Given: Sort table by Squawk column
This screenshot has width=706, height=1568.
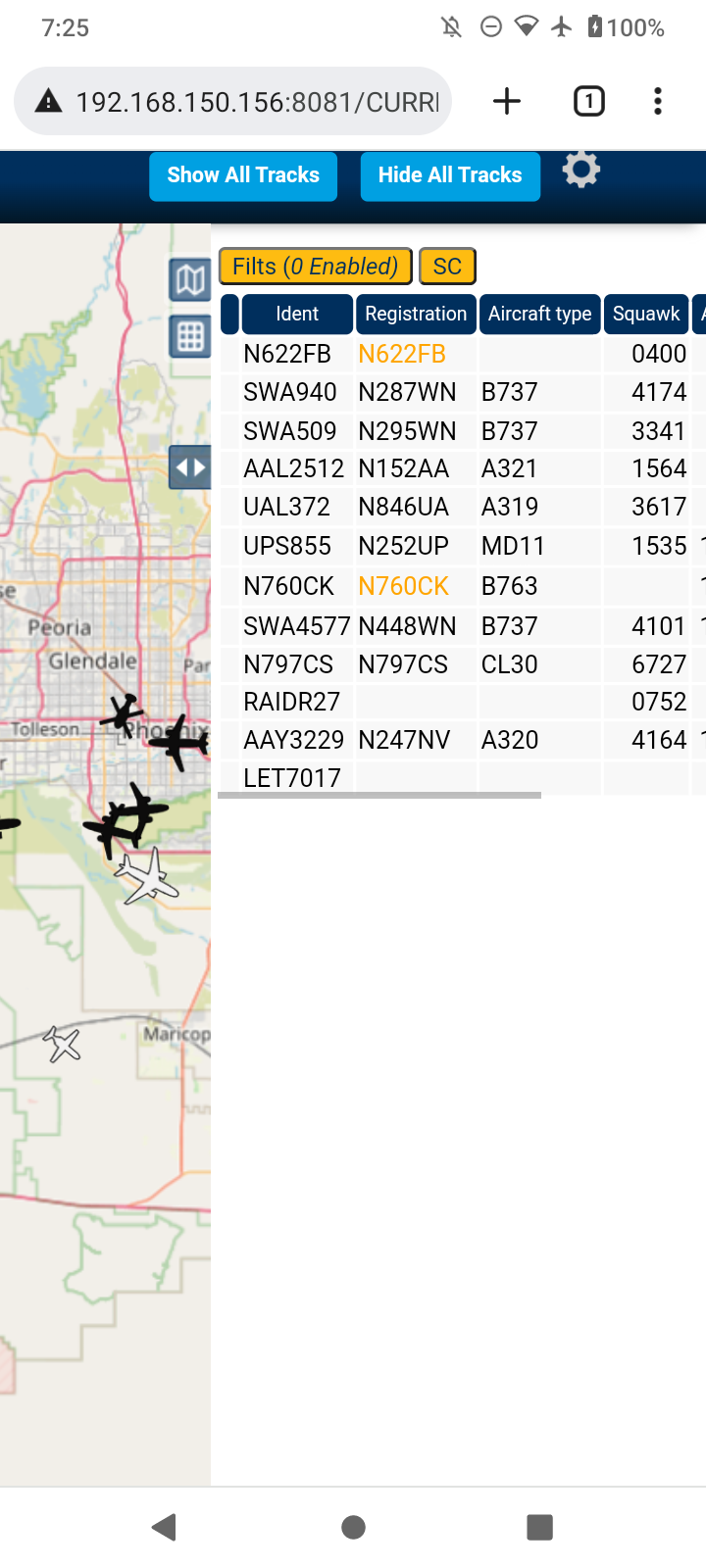Looking at the screenshot, I should pyautogui.click(x=646, y=314).
